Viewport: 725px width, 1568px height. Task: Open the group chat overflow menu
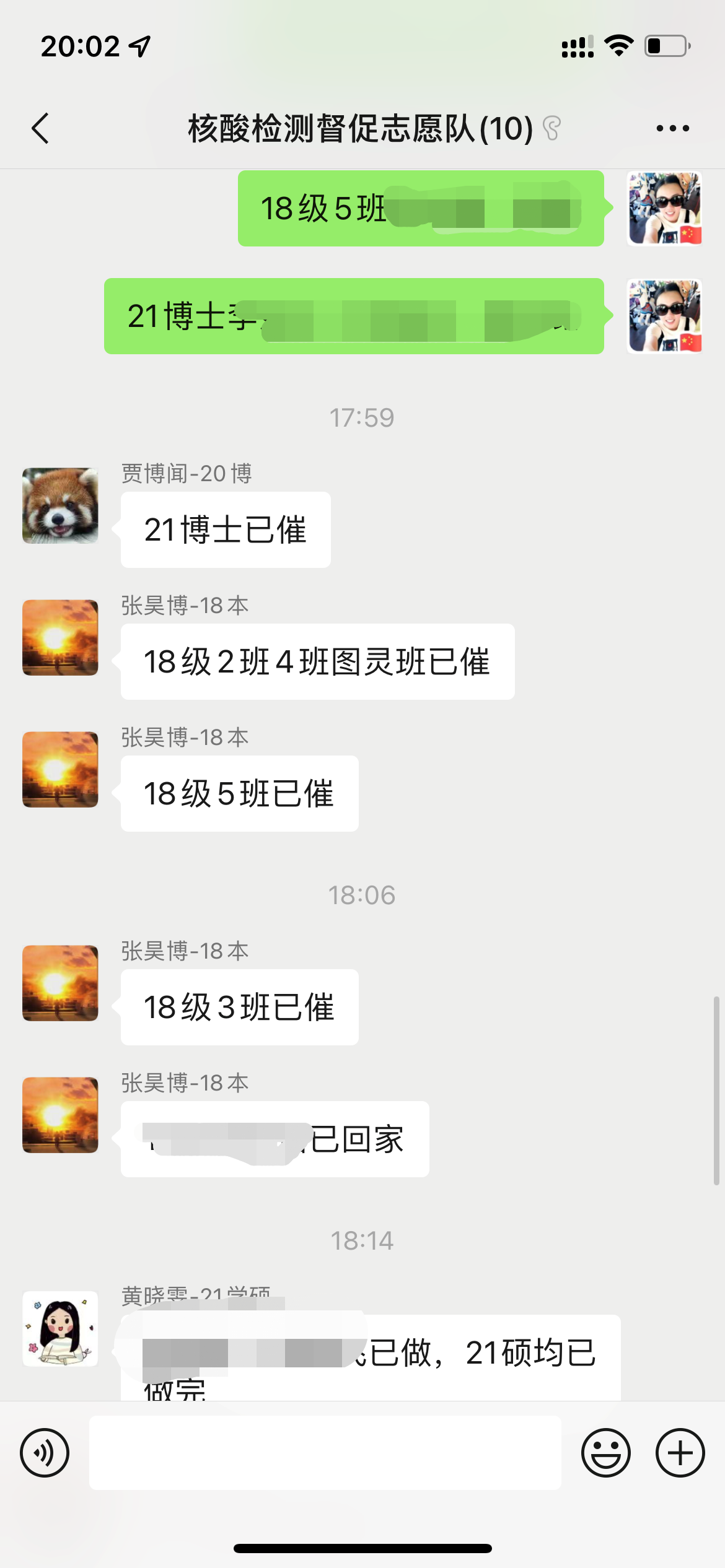pyautogui.click(x=672, y=129)
